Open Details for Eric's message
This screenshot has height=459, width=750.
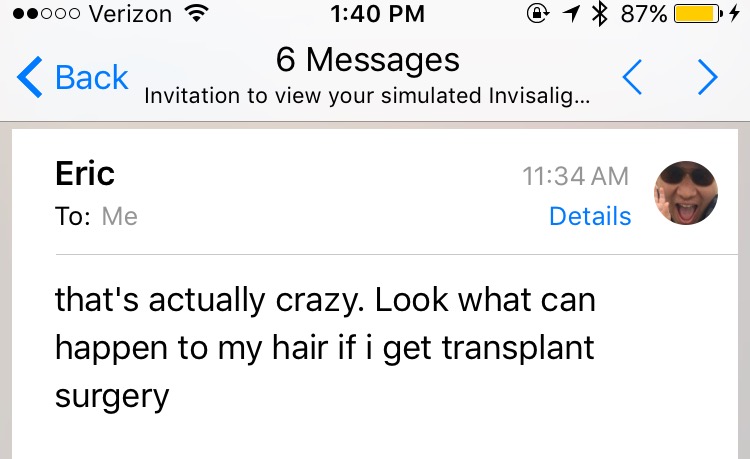coord(590,216)
